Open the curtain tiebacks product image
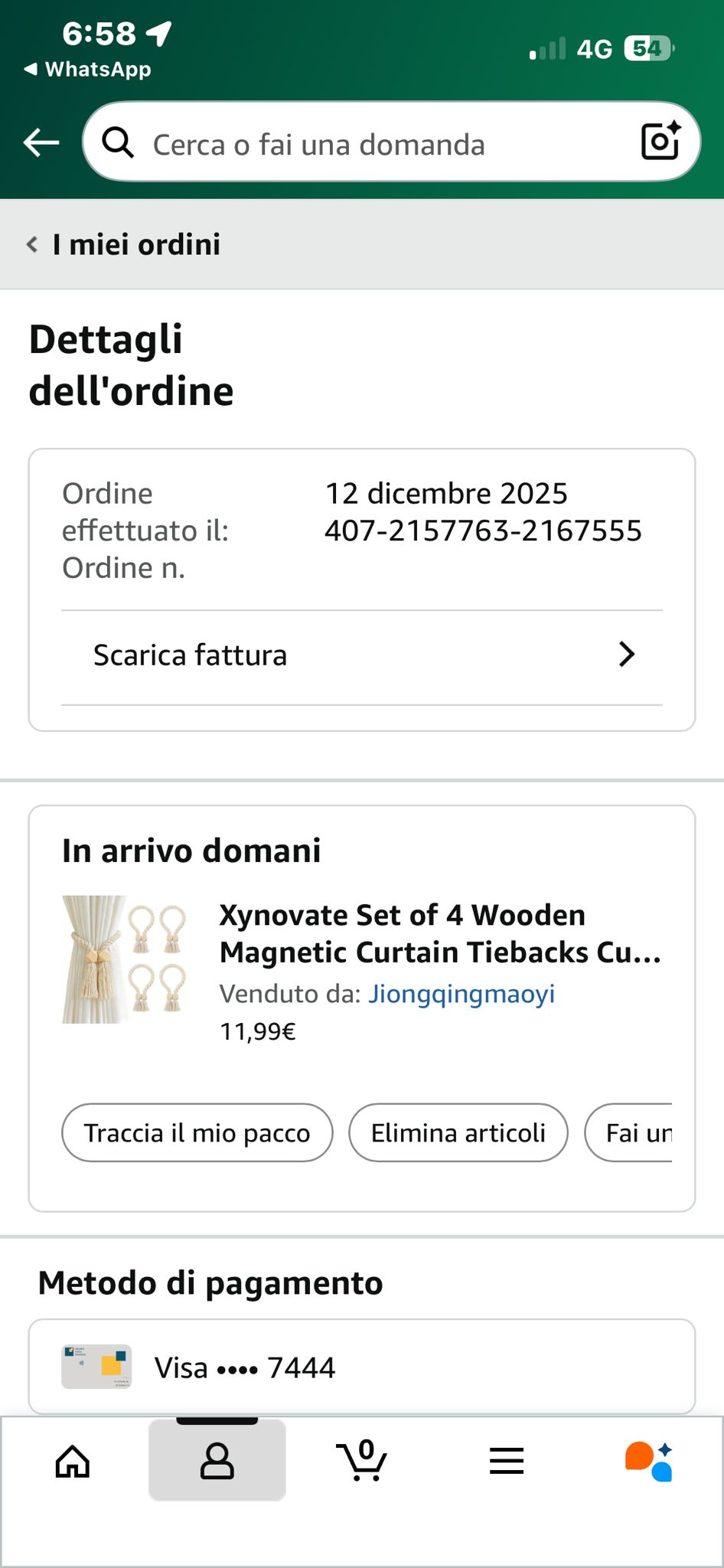This screenshot has width=724, height=1568. click(x=125, y=959)
